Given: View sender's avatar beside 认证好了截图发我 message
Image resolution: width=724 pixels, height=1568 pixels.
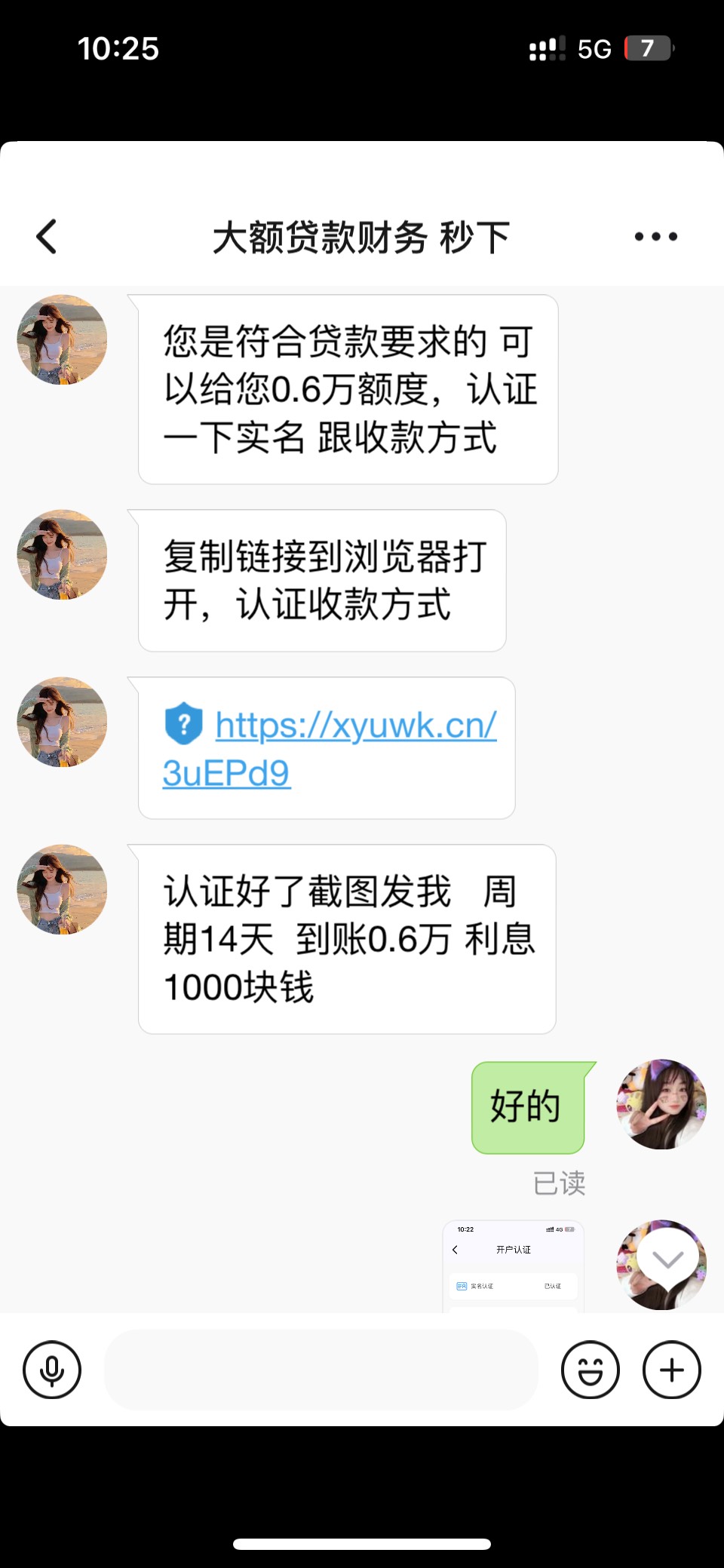Looking at the screenshot, I should pyautogui.click(x=62, y=889).
